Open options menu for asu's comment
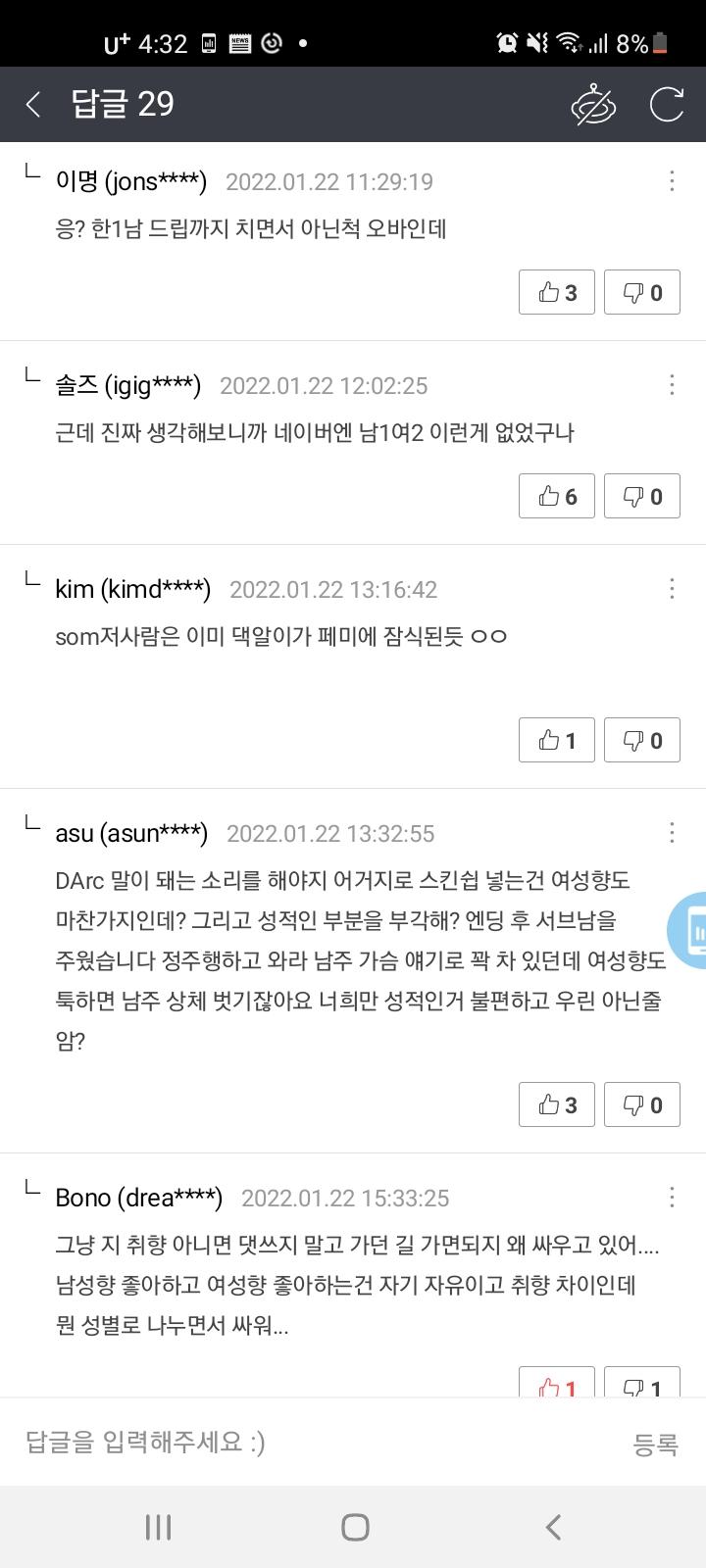706x1568 pixels. pos(672,832)
